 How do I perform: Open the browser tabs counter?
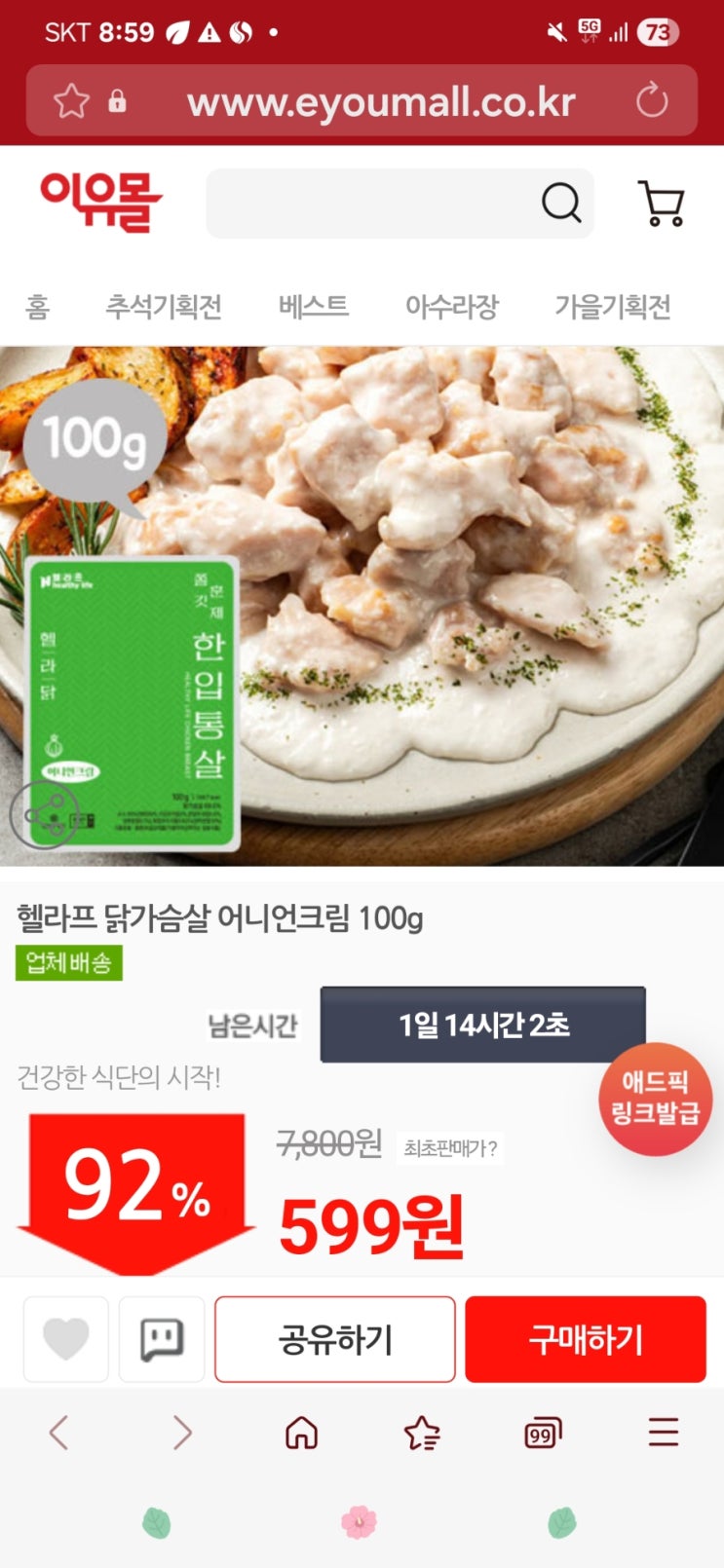pyautogui.click(x=542, y=1433)
